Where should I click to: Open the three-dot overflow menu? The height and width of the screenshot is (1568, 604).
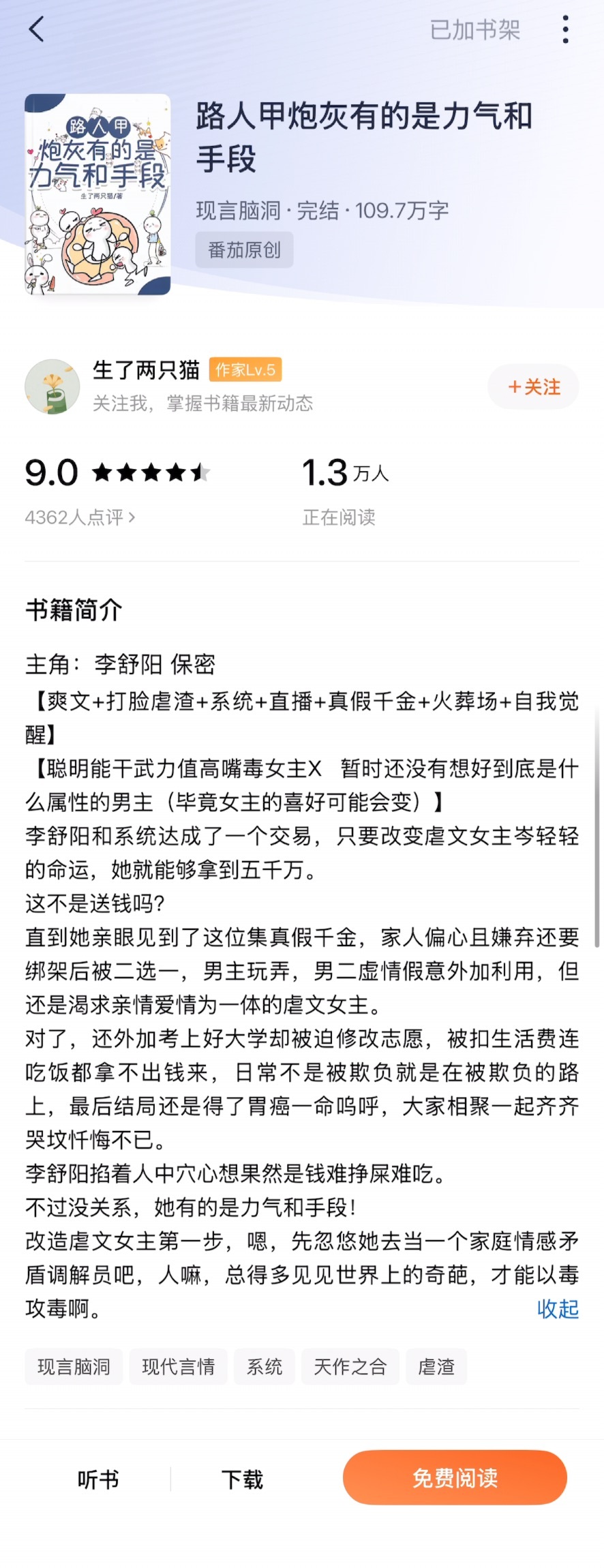pyautogui.click(x=564, y=29)
